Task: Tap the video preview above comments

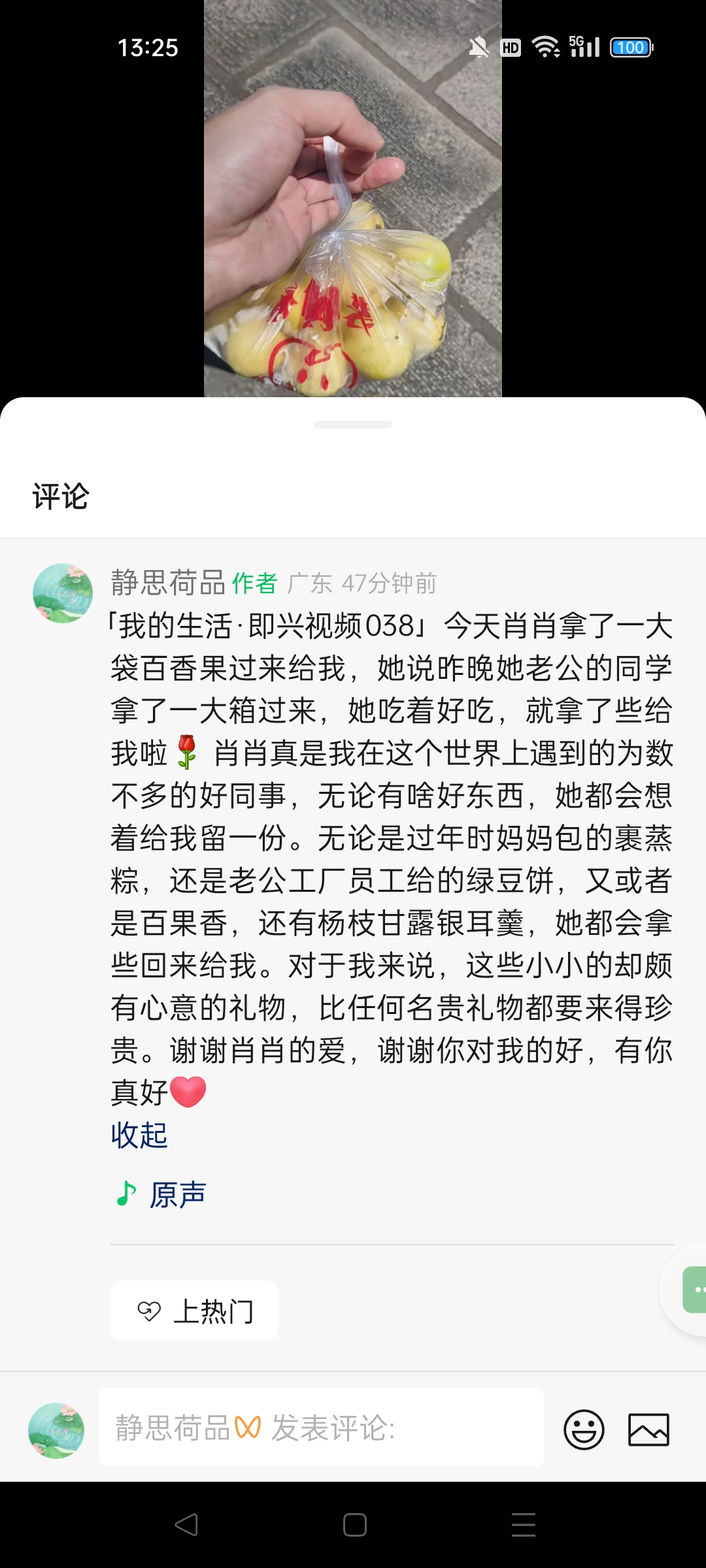Action: tap(353, 209)
